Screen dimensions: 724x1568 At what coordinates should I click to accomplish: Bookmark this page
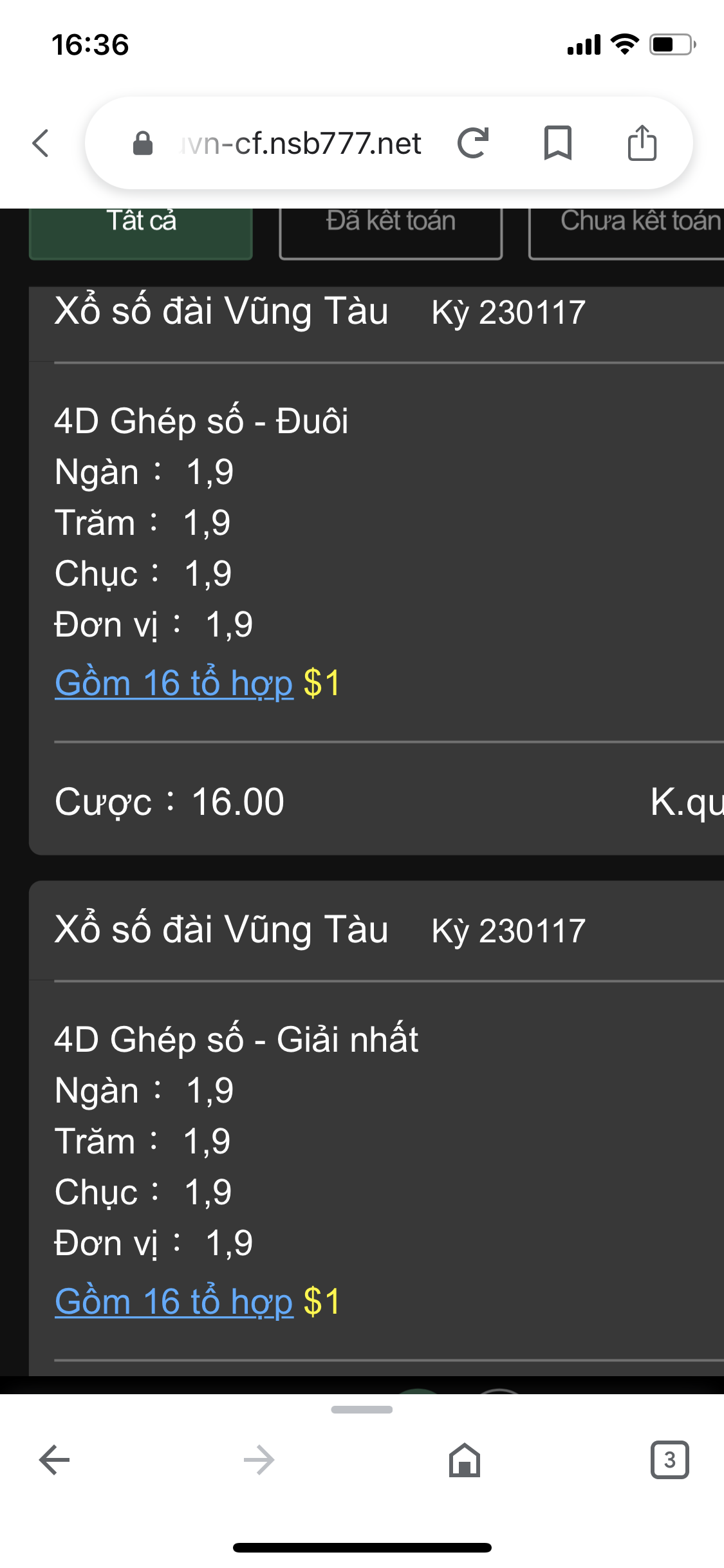coord(557,143)
